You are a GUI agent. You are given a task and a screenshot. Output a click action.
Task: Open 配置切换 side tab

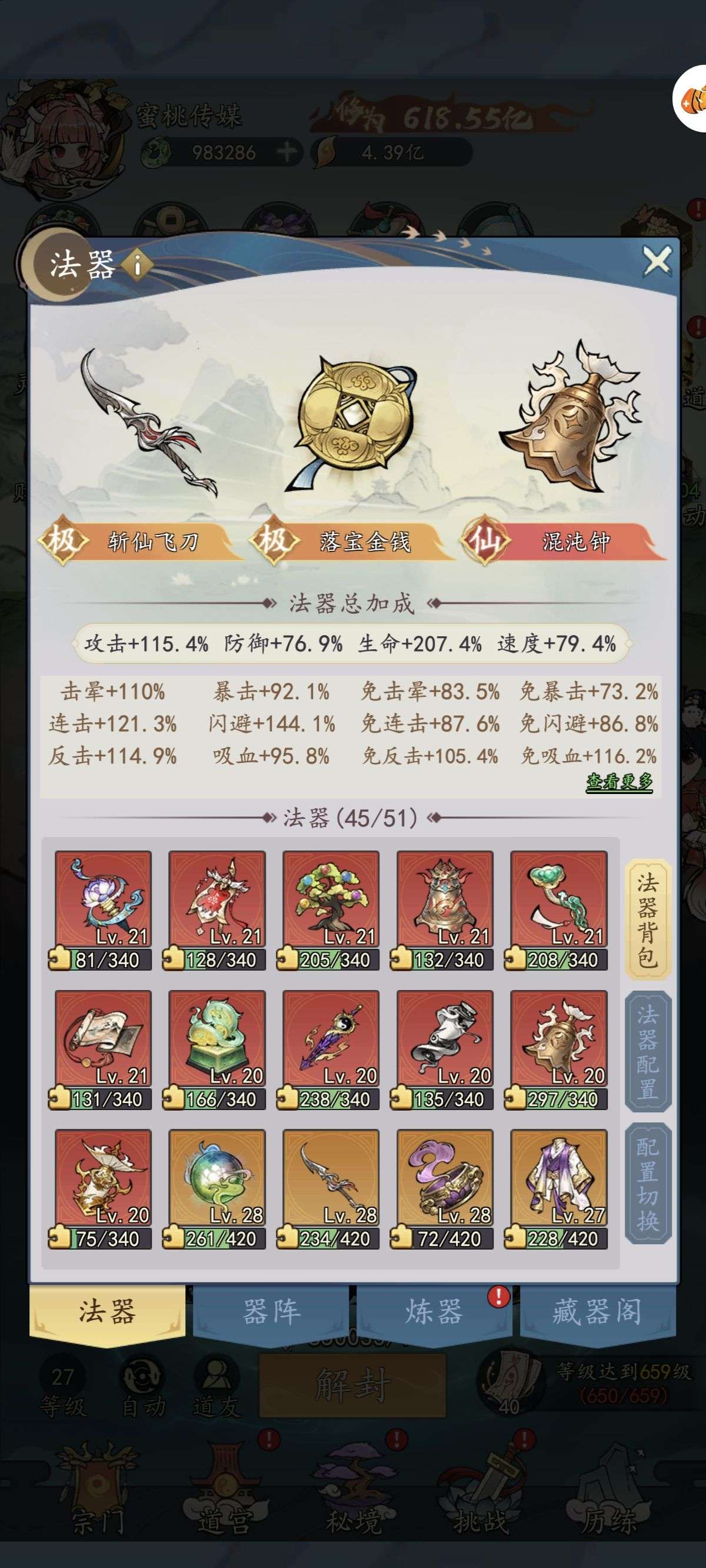click(x=648, y=1183)
